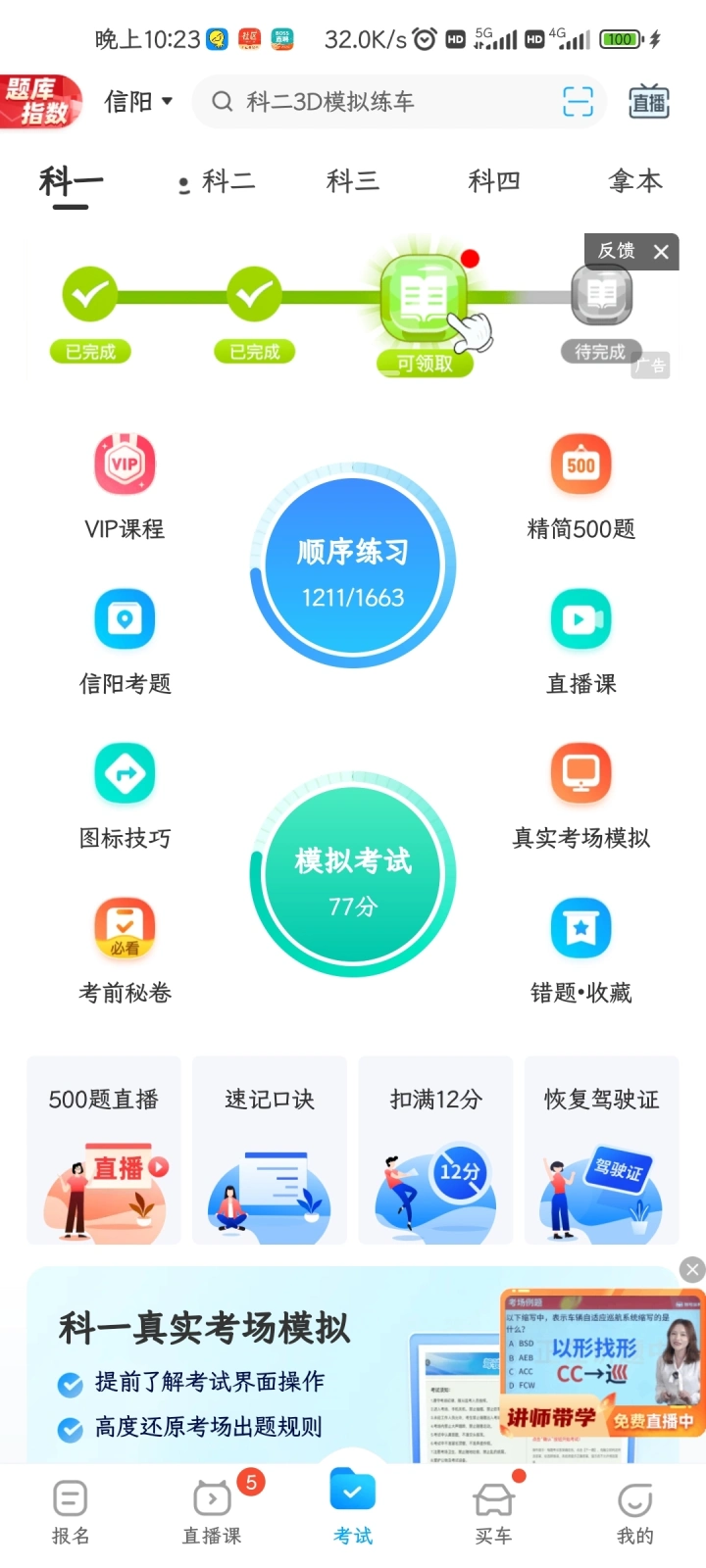The image size is (706, 1568).
Task: Select the 拿本 tab
Action: tap(635, 181)
